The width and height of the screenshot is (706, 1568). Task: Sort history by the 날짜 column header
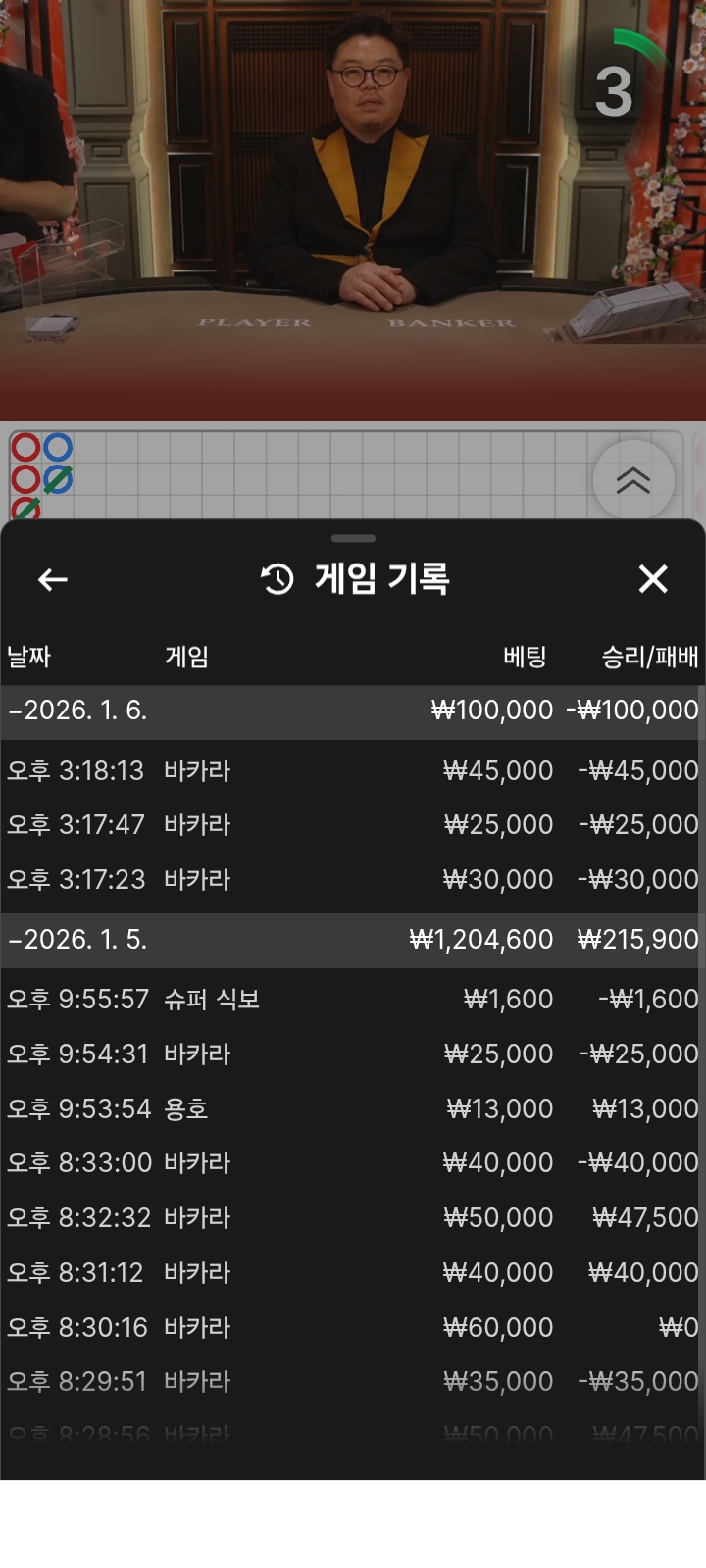pyautogui.click(x=29, y=658)
